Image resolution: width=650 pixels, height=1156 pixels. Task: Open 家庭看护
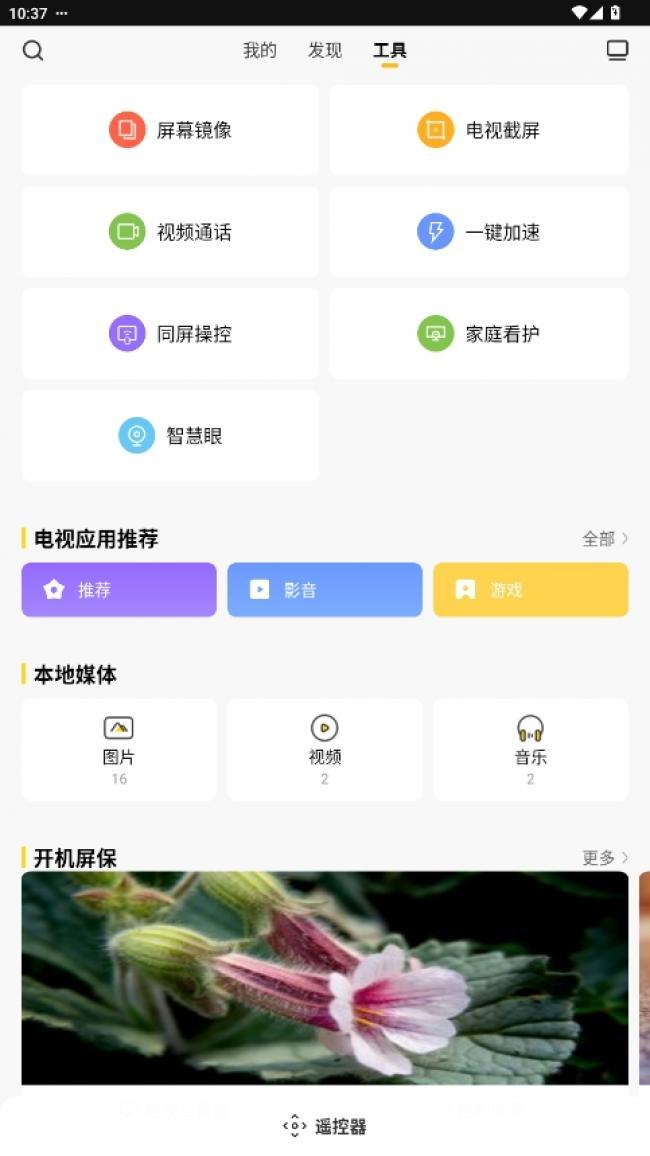coord(479,334)
